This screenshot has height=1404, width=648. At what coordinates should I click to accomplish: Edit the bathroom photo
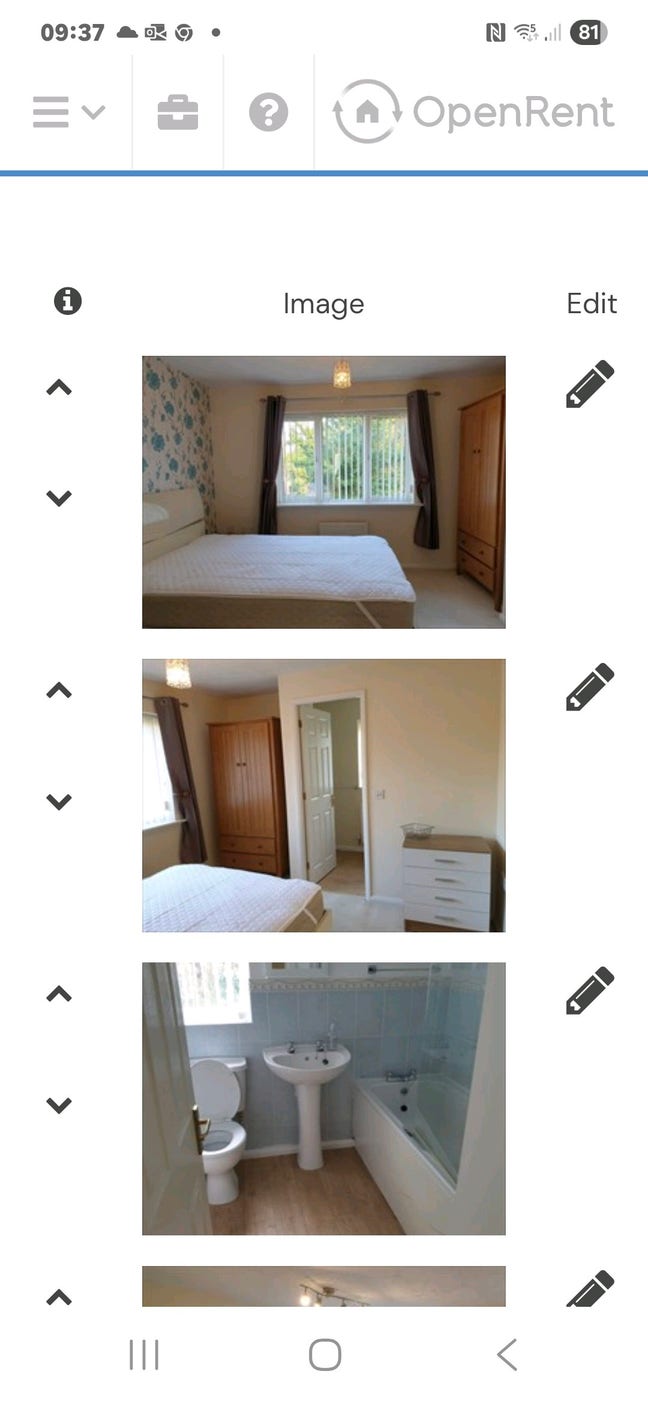pyautogui.click(x=590, y=991)
